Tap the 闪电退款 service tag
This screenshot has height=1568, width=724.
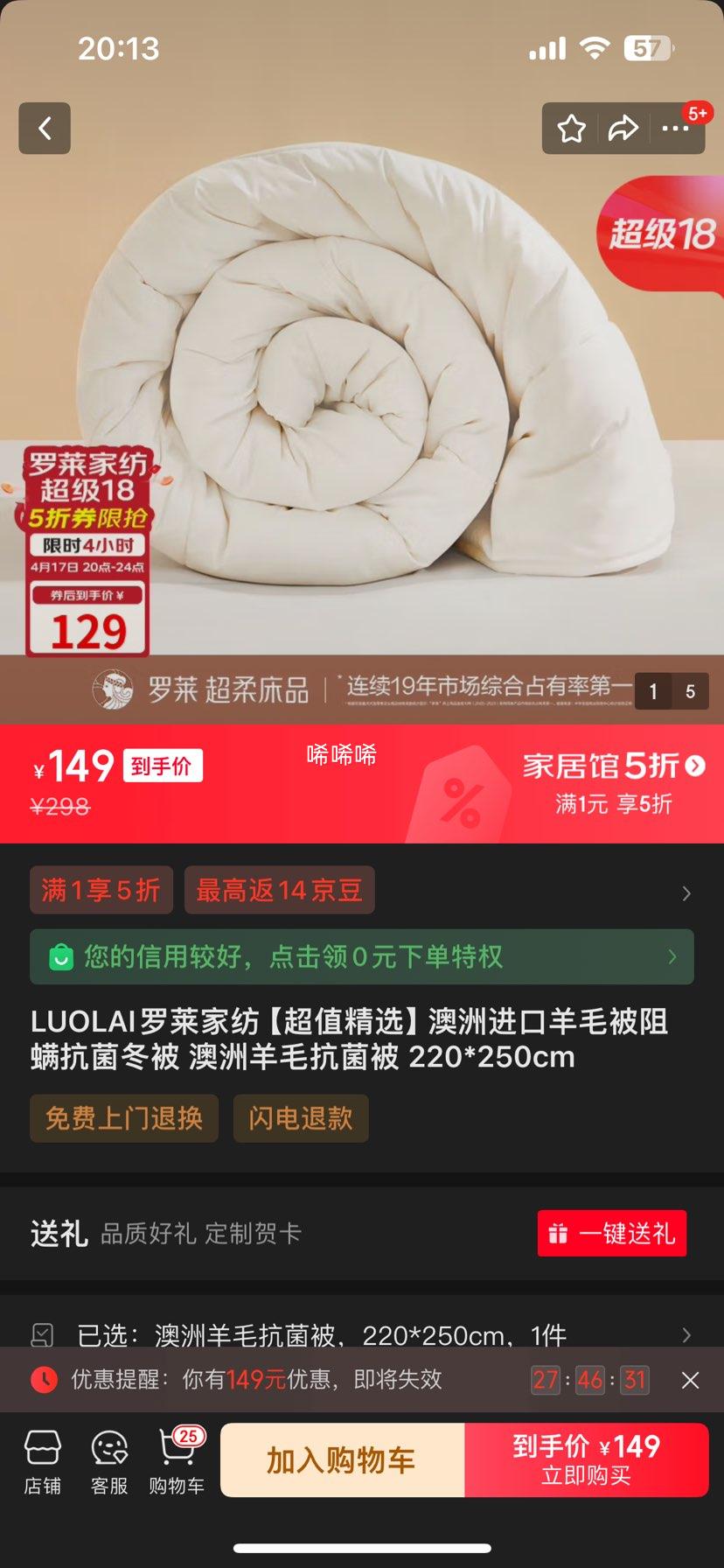(x=300, y=1118)
